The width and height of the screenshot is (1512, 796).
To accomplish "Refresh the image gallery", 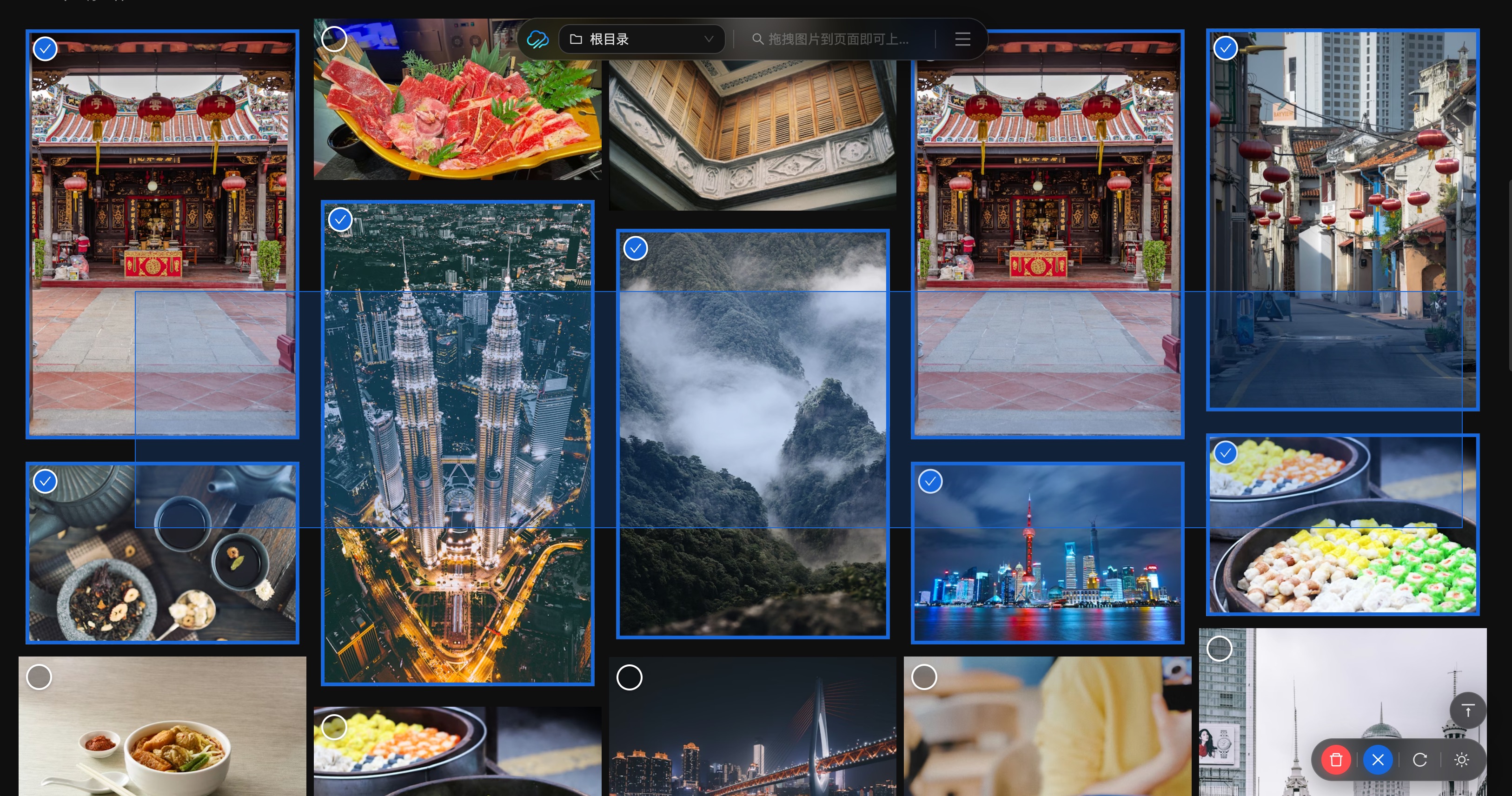I will [x=1420, y=760].
